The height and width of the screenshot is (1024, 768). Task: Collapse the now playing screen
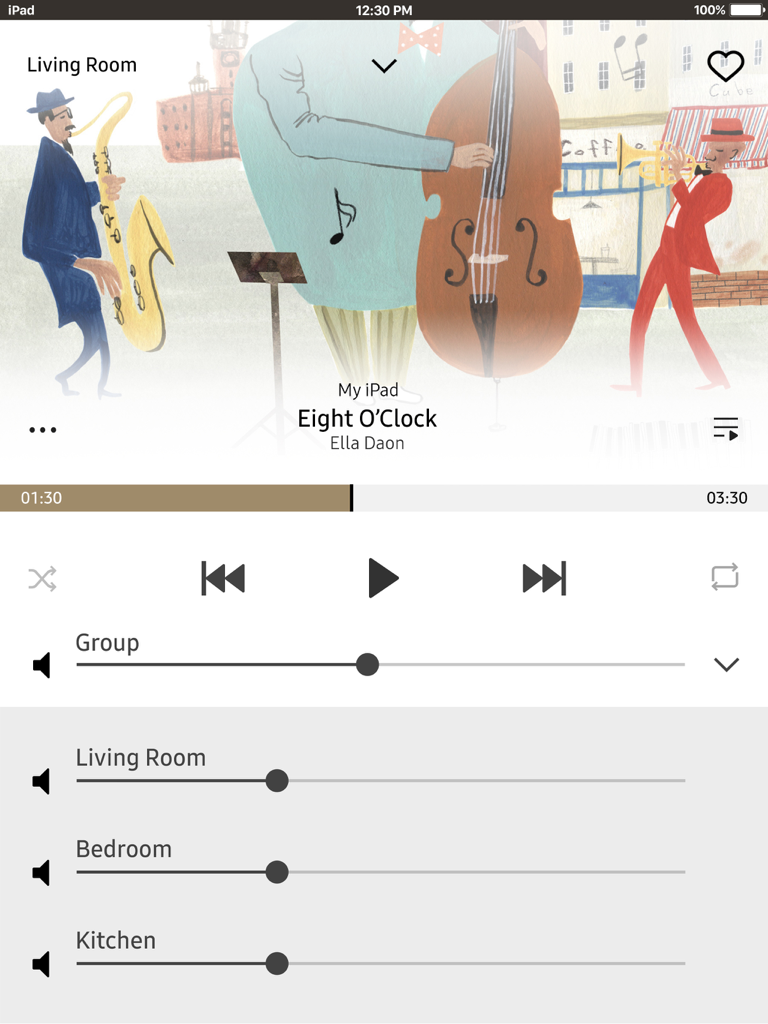[384, 64]
